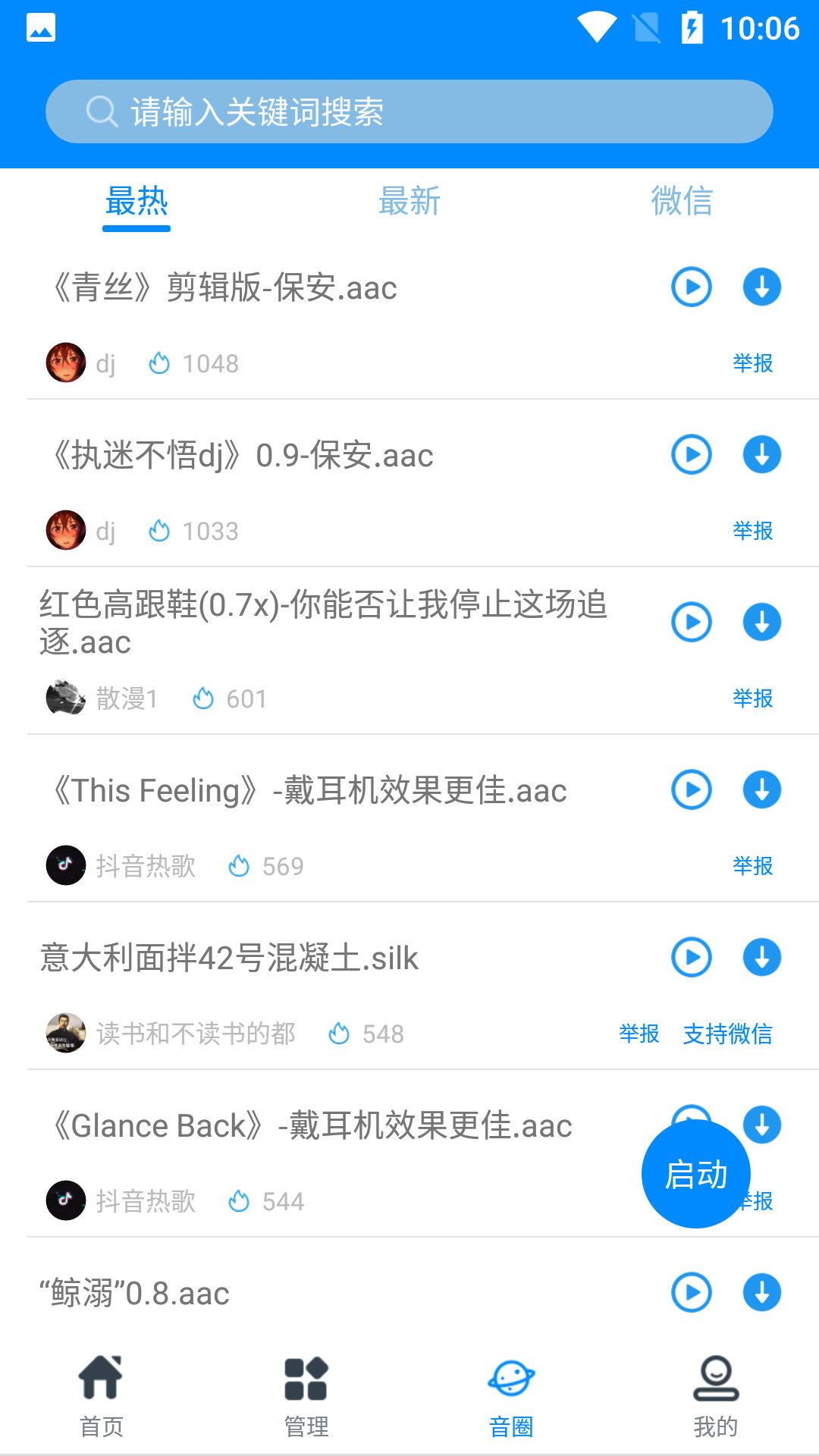Go to the 首页 tab
The image size is (819, 1456).
tap(102, 1396)
